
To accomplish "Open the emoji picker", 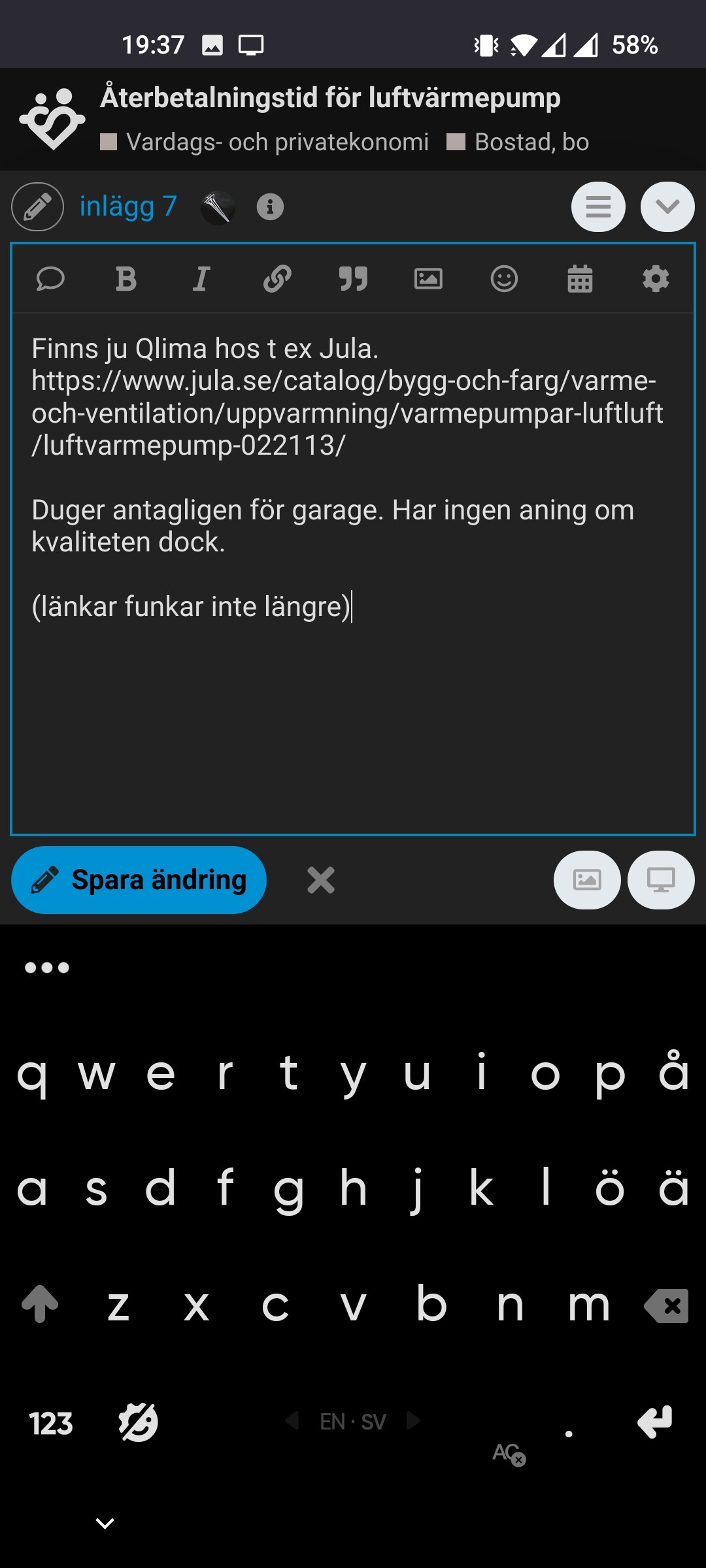I will [504, 279].
